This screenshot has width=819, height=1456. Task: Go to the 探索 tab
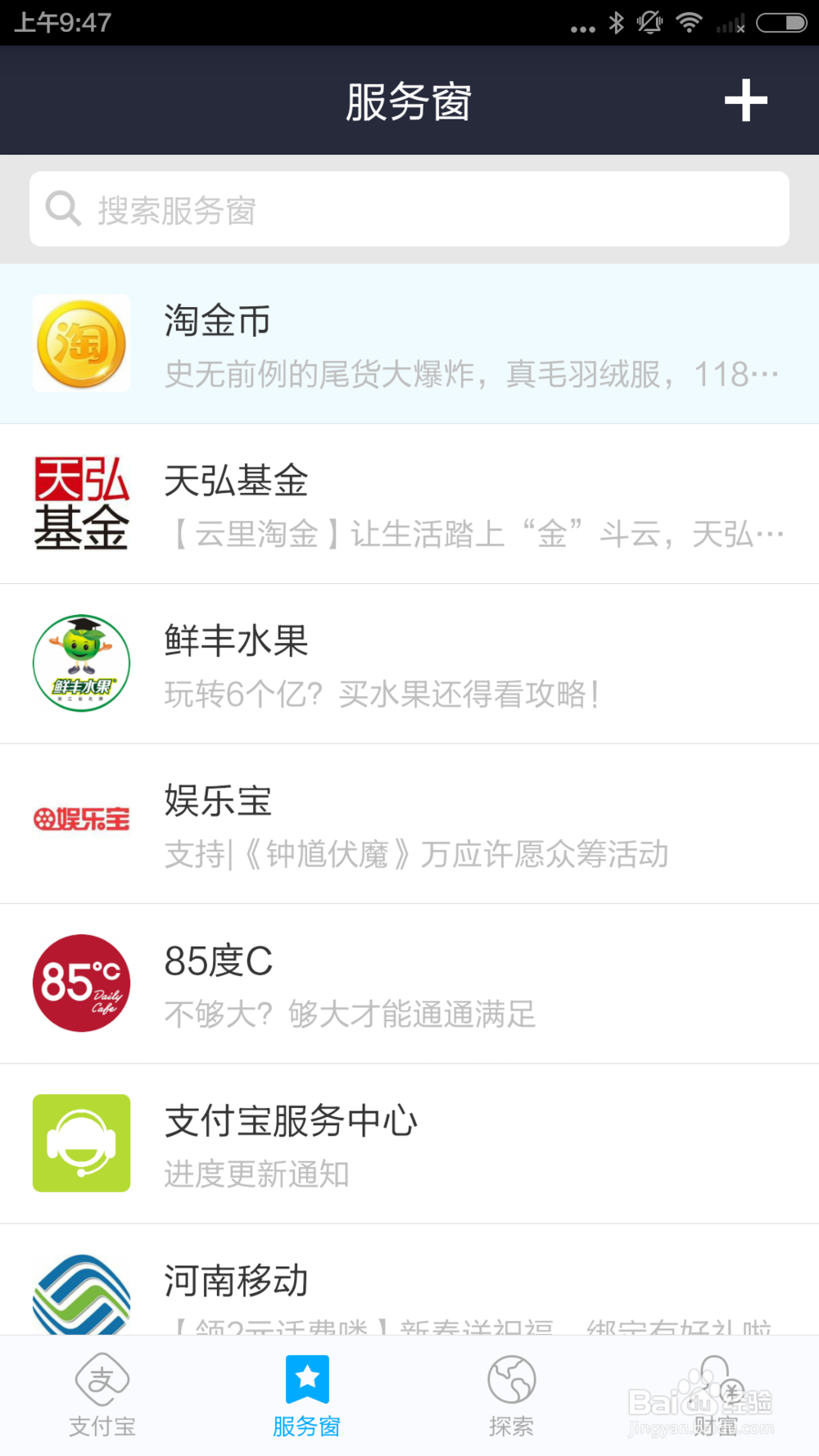(512, 1395)
